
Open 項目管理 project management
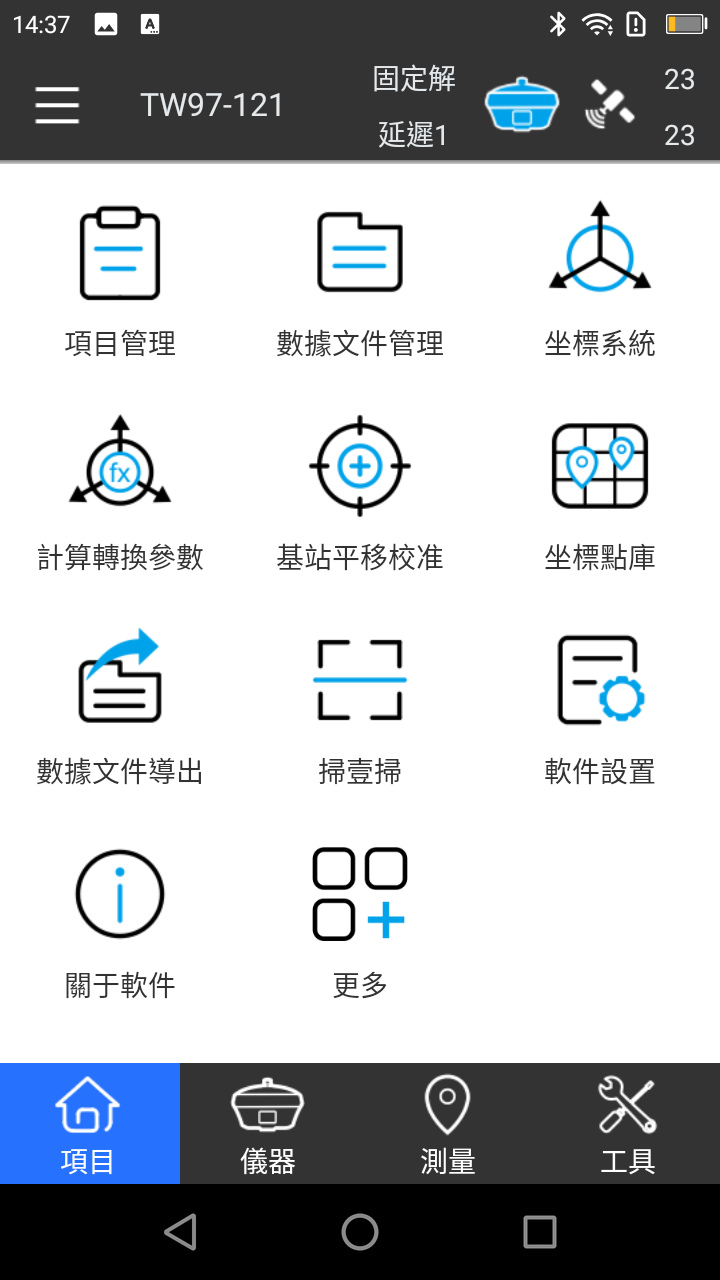120,282
